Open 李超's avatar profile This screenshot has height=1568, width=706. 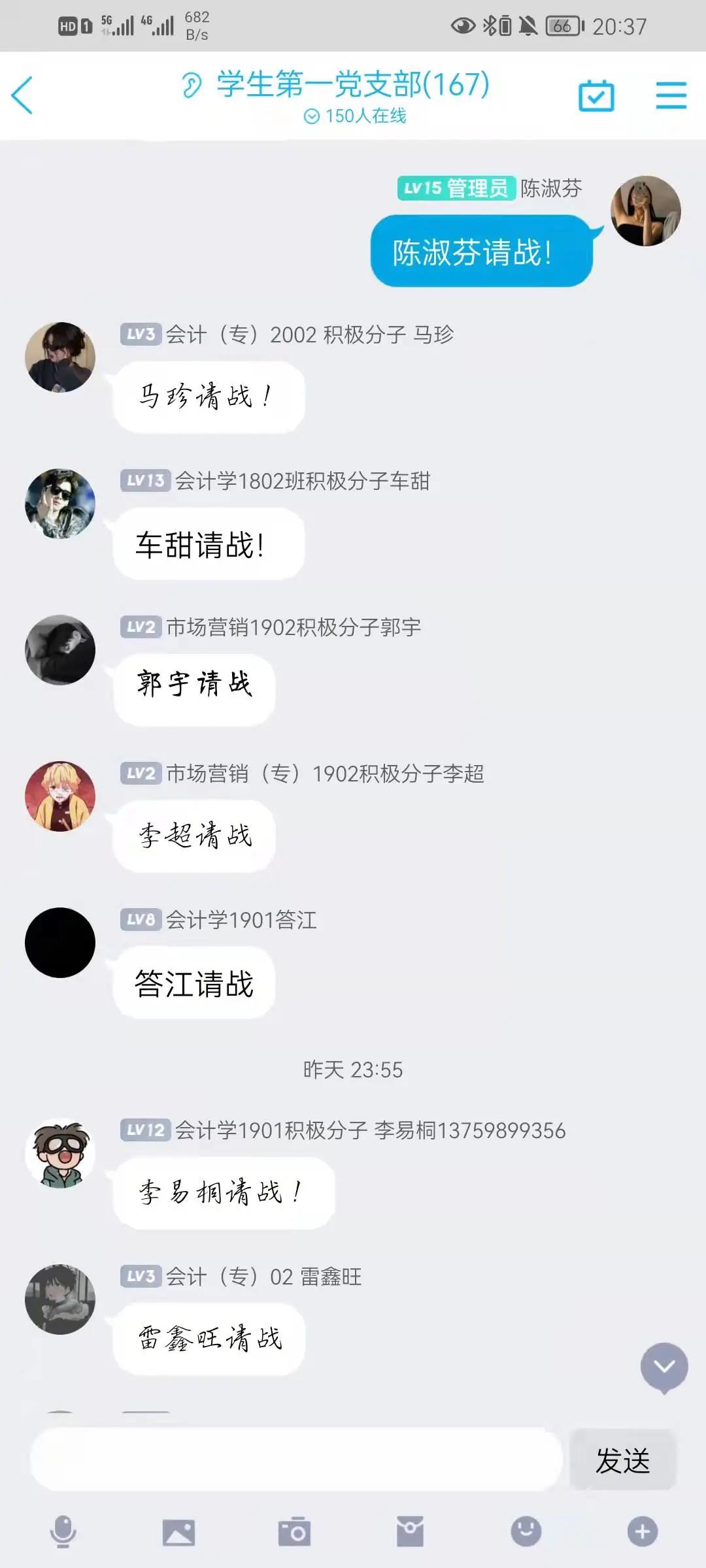[60, 796]
